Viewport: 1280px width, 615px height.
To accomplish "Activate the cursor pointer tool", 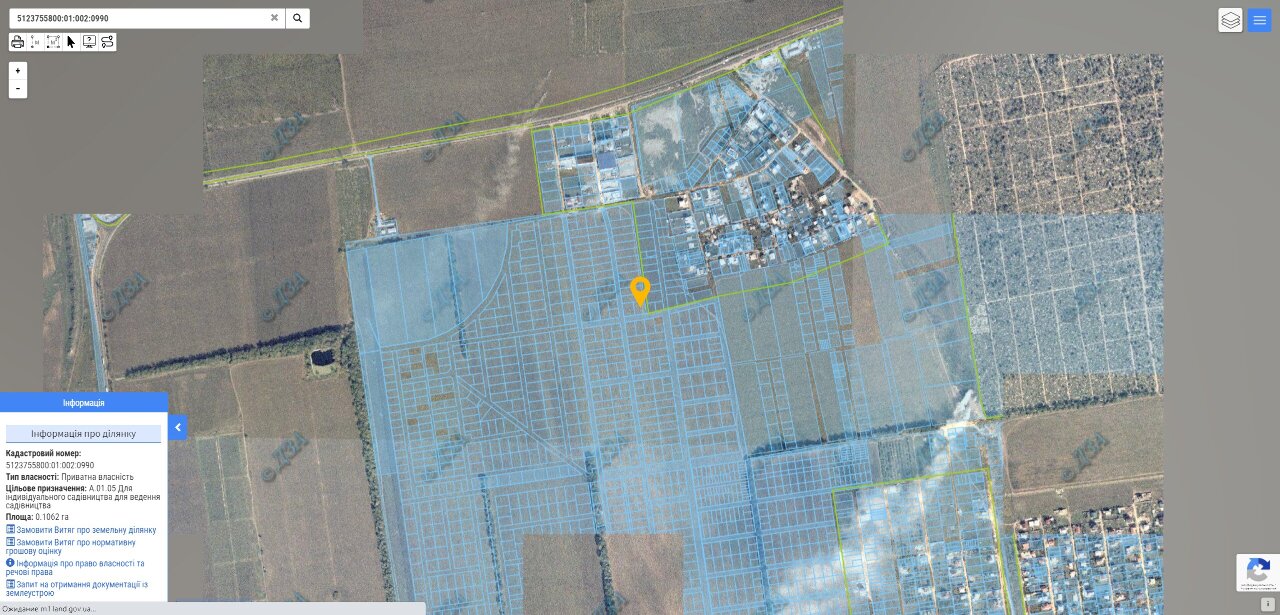I will (x=72, y=42).
